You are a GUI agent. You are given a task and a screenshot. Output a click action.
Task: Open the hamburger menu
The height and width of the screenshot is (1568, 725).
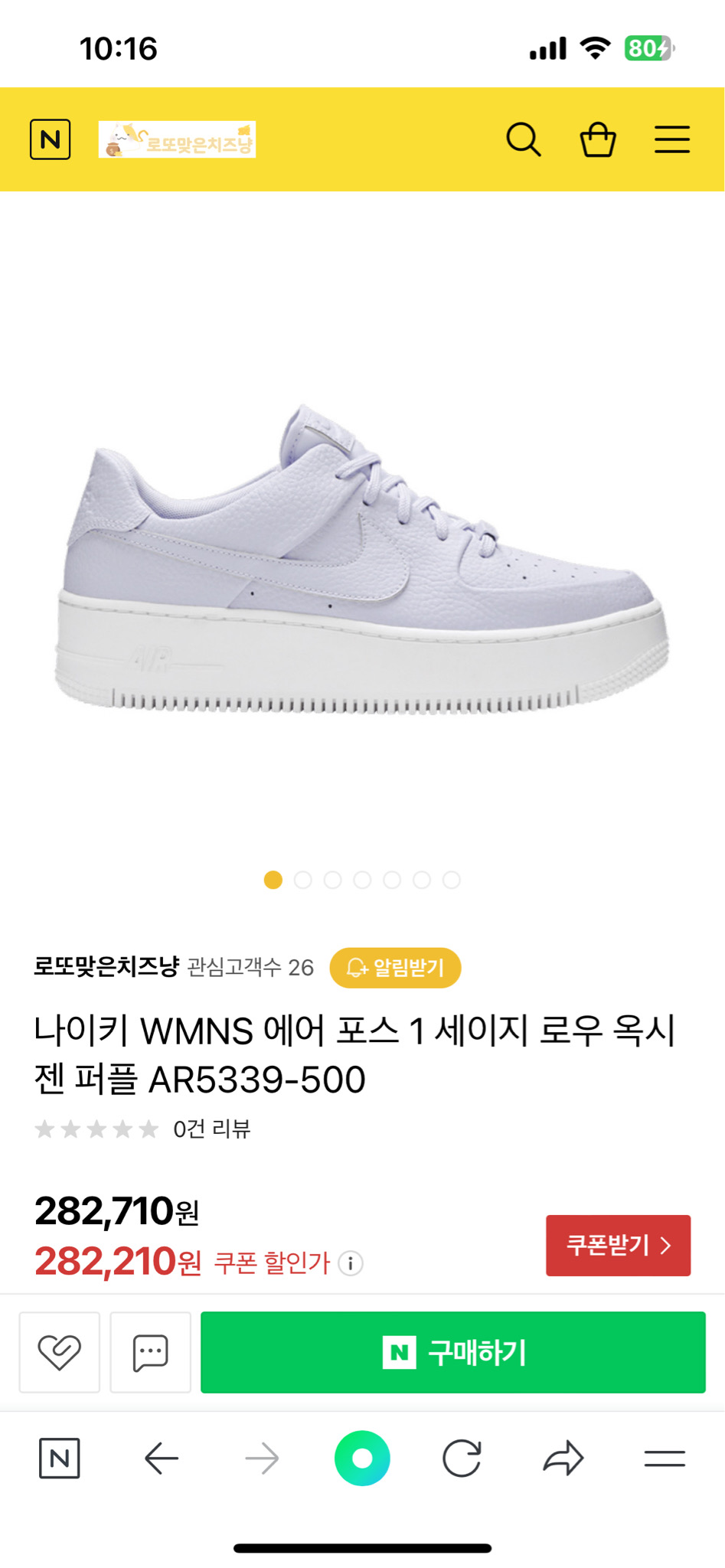pos(671,140)
